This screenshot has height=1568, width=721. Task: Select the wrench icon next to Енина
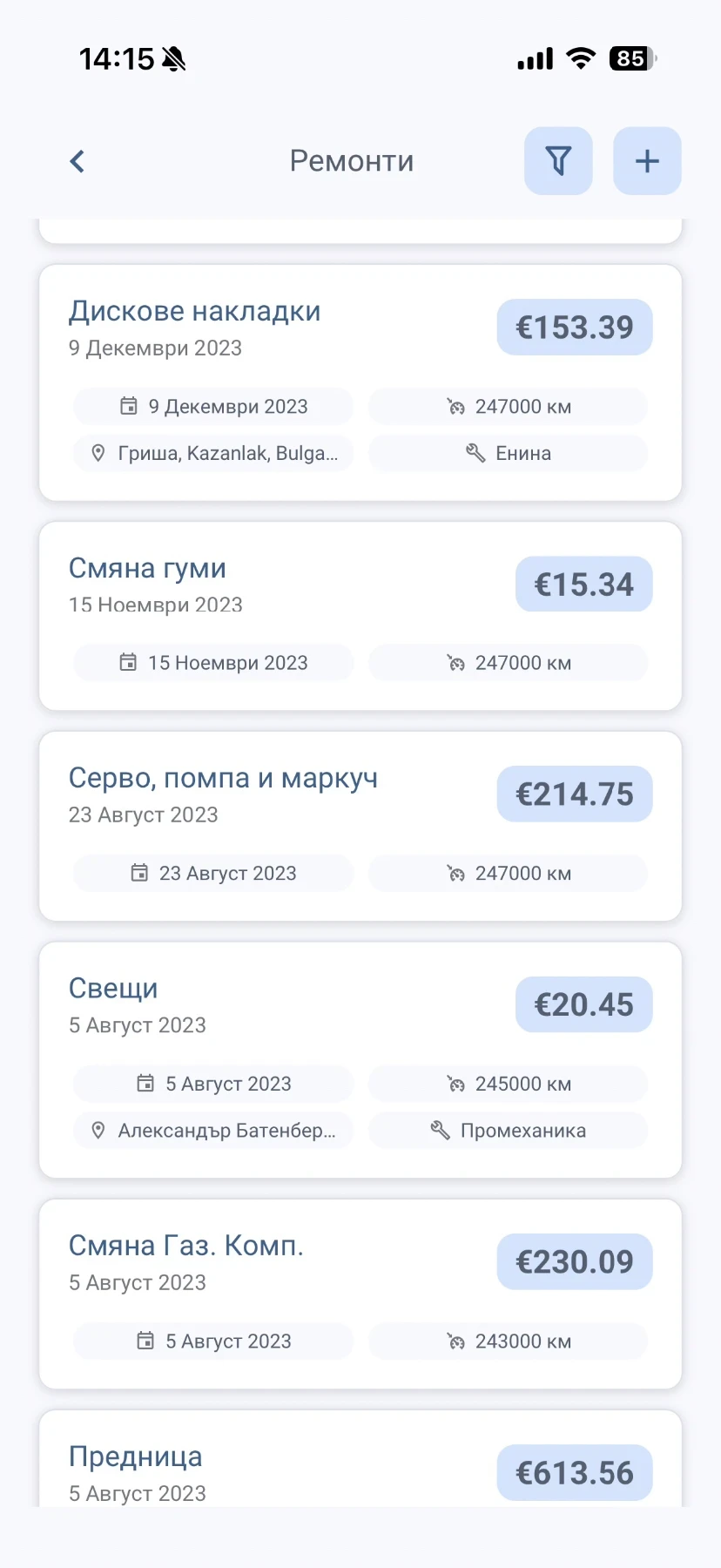475,453
